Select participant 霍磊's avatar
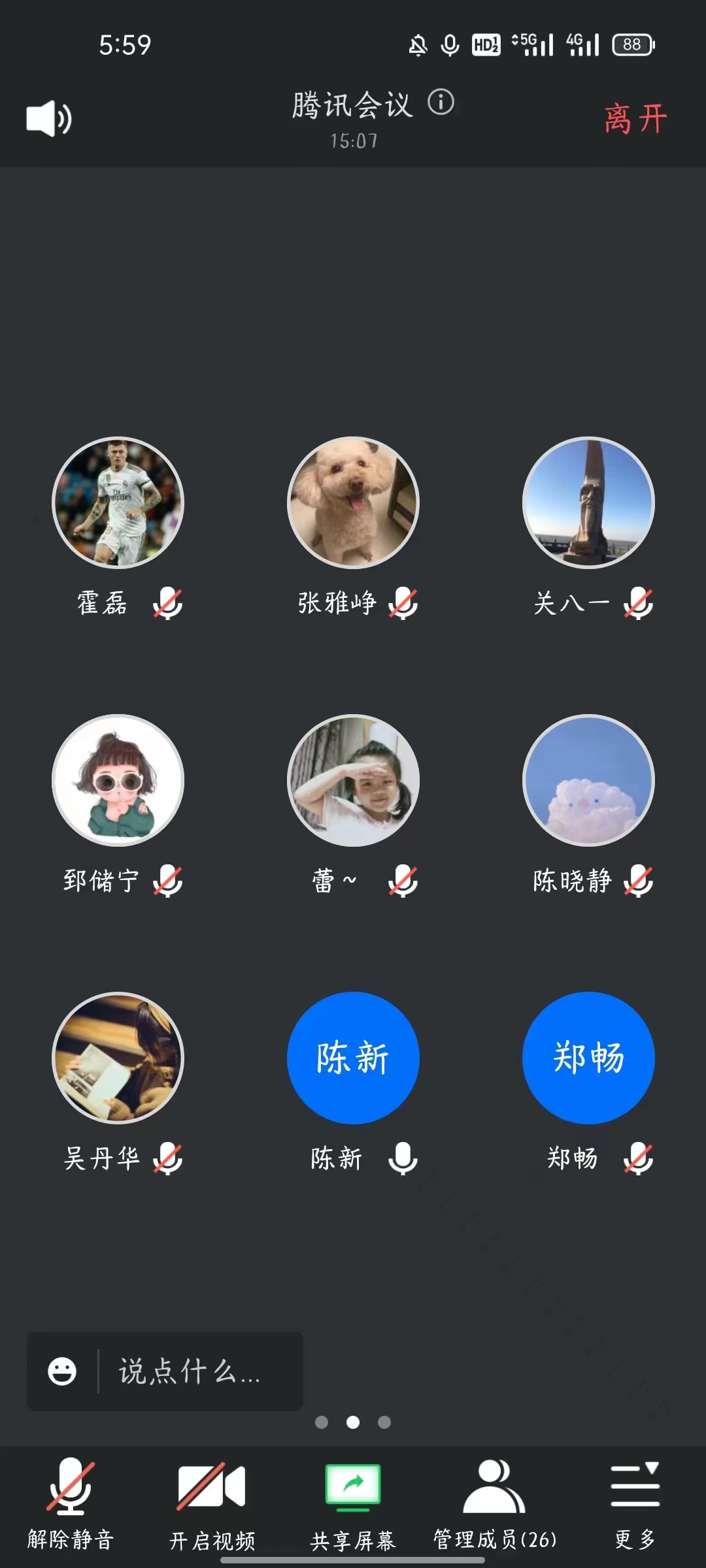706x1568 pixels. [118, 502]
